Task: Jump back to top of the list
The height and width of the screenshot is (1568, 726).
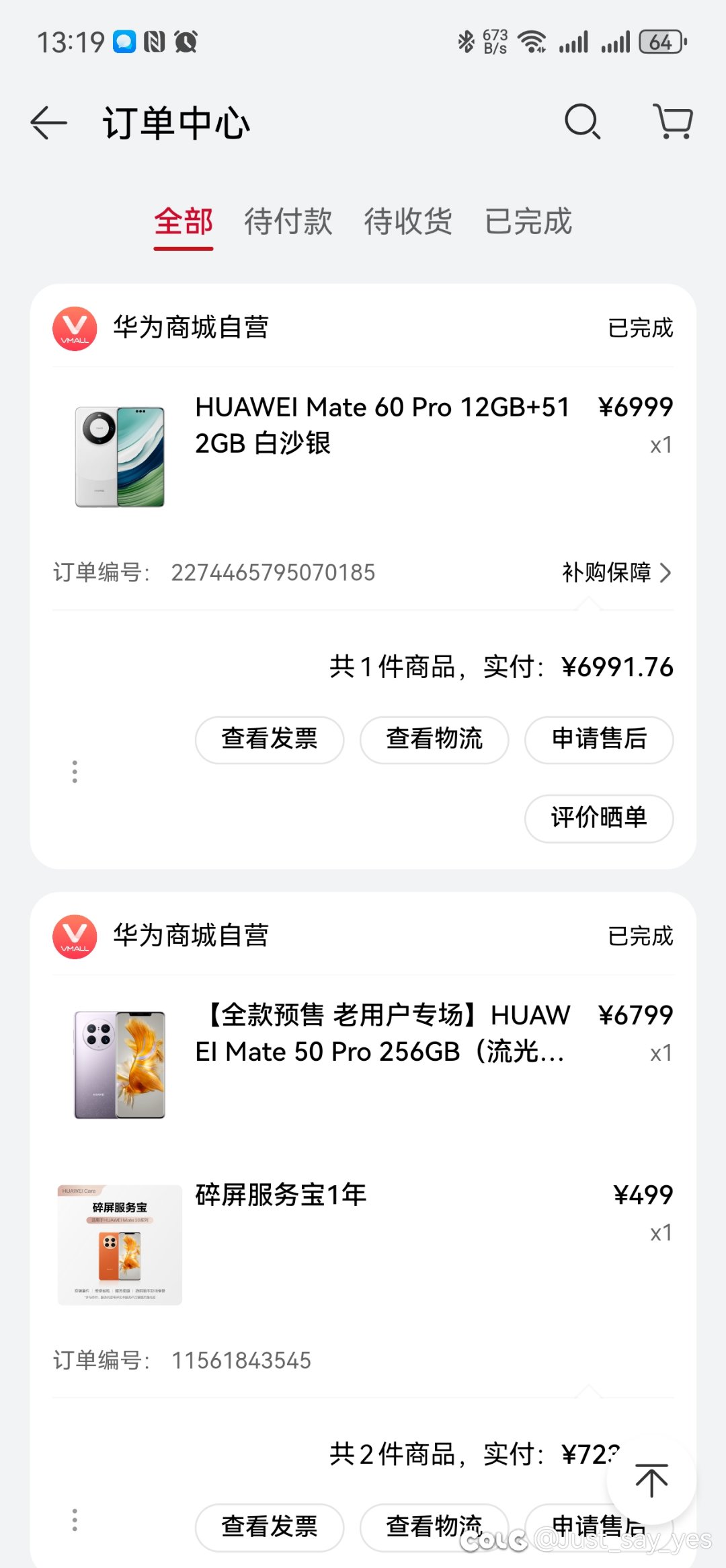Action: pos(651,1480)
